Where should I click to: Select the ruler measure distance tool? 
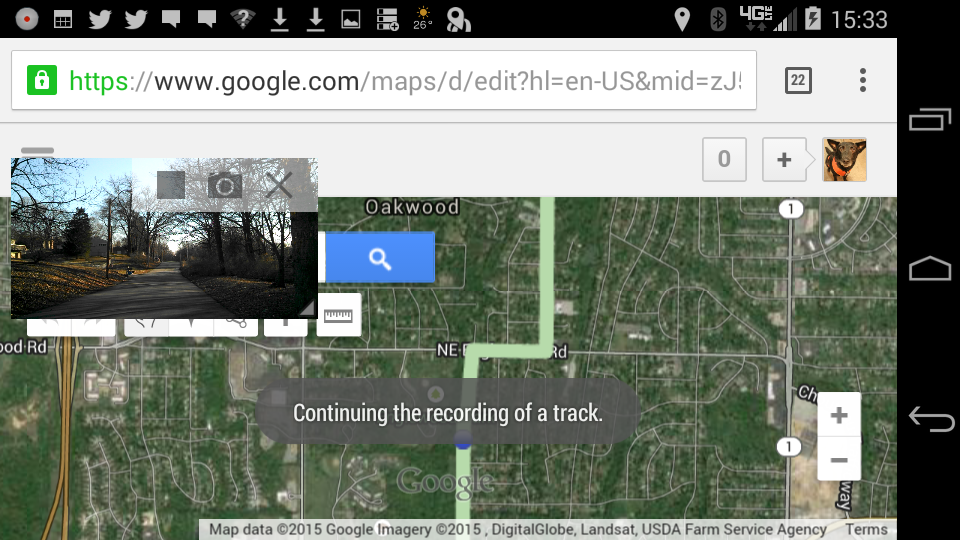(x=339, y=315)
